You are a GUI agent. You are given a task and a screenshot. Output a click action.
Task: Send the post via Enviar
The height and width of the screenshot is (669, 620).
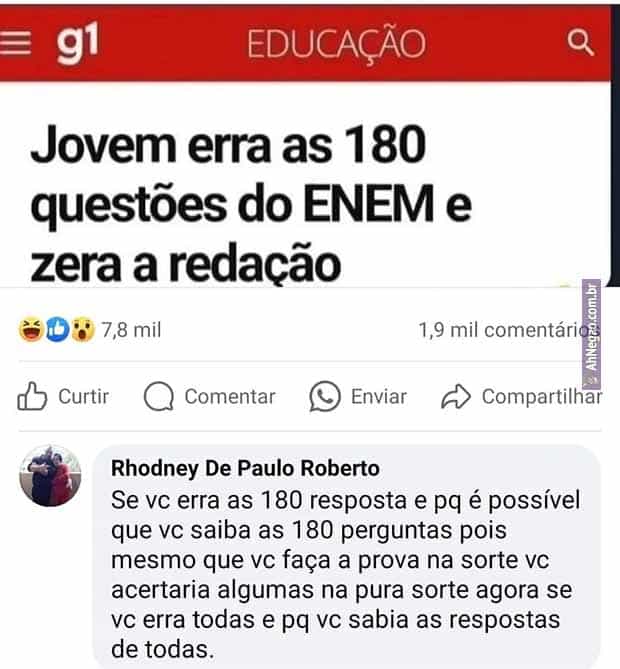pos(359,397)
